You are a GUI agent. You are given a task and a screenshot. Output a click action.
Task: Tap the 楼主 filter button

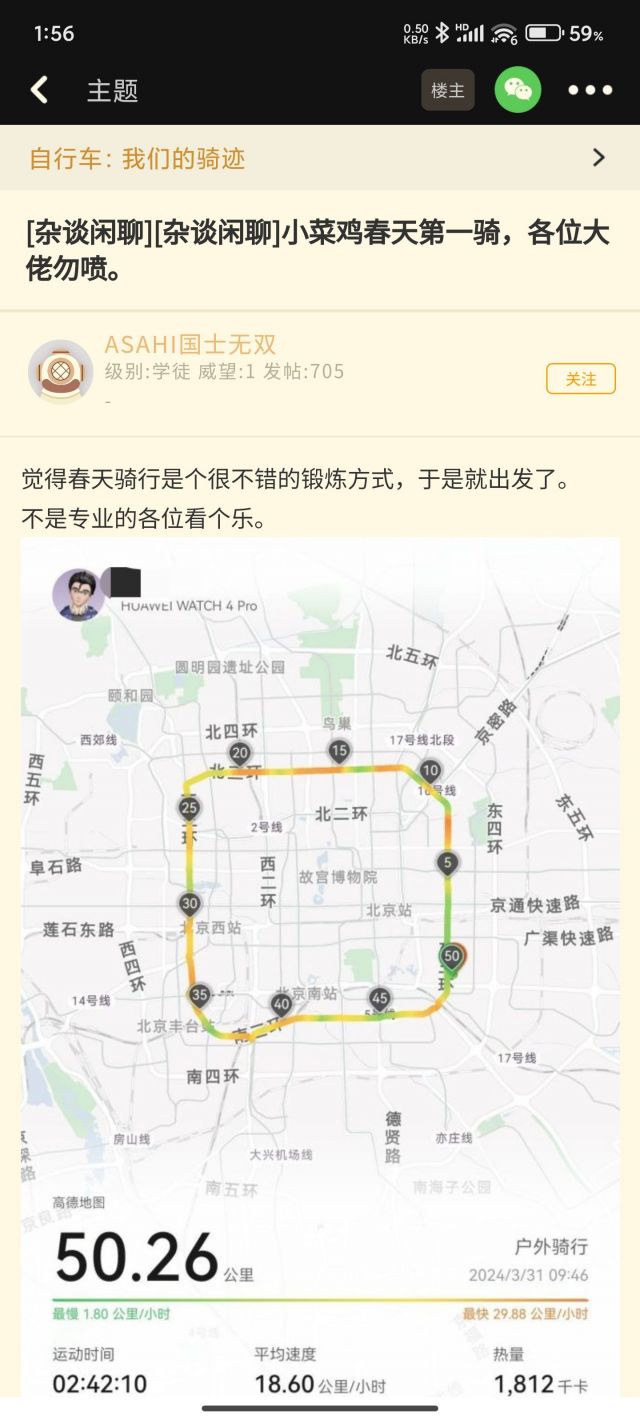(447, 90)
